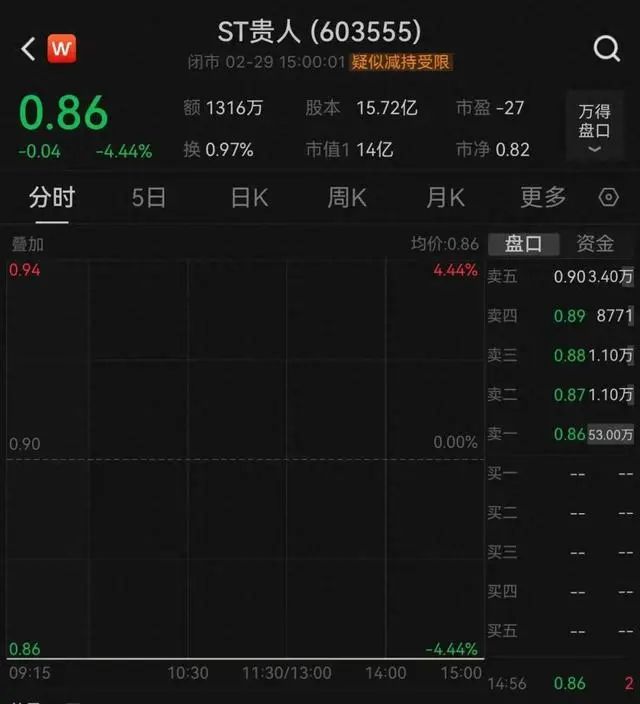Switch to the 5日 chart tab
640x704 pixels.
149,198
